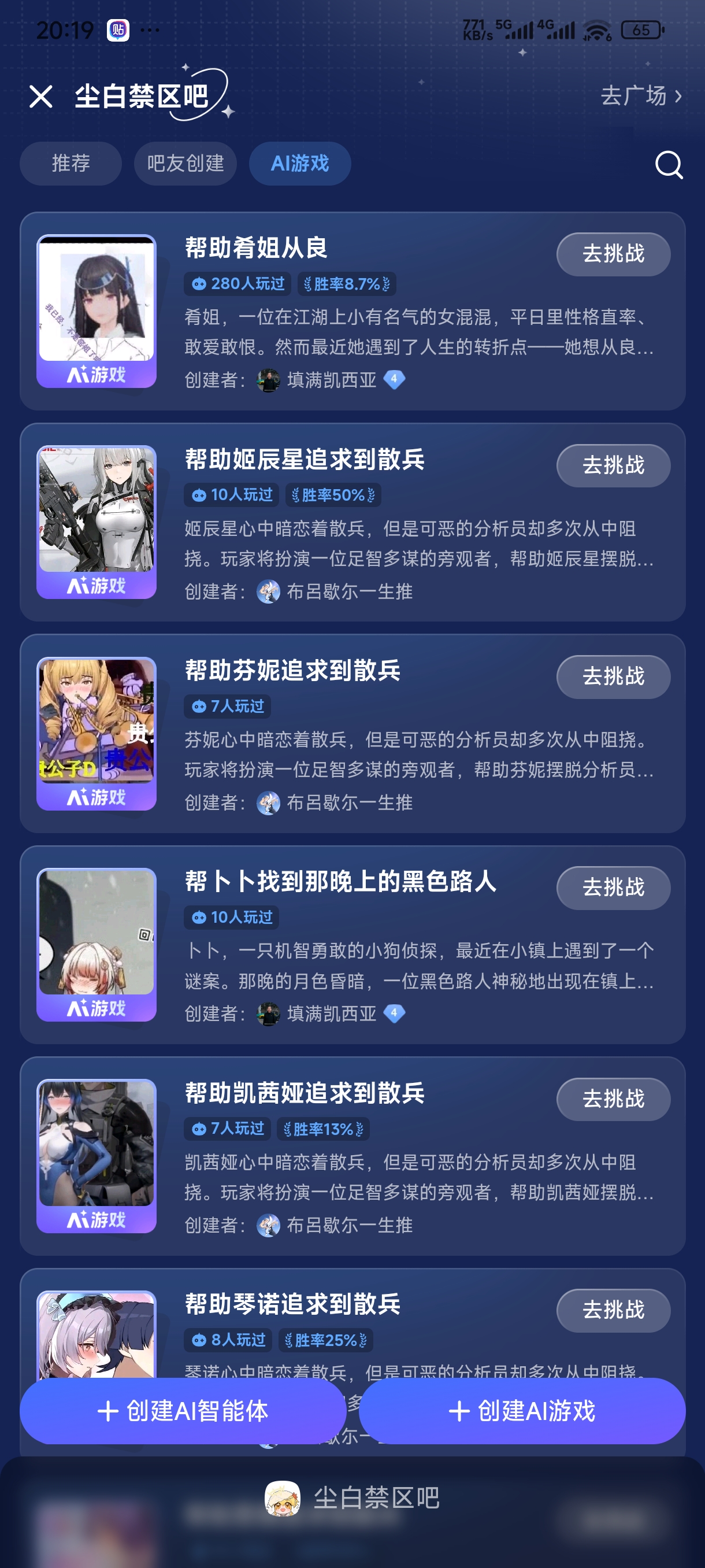Open the search magnifier icon
The width and height of the screenshot is (705, 1568).
point(668,164)
